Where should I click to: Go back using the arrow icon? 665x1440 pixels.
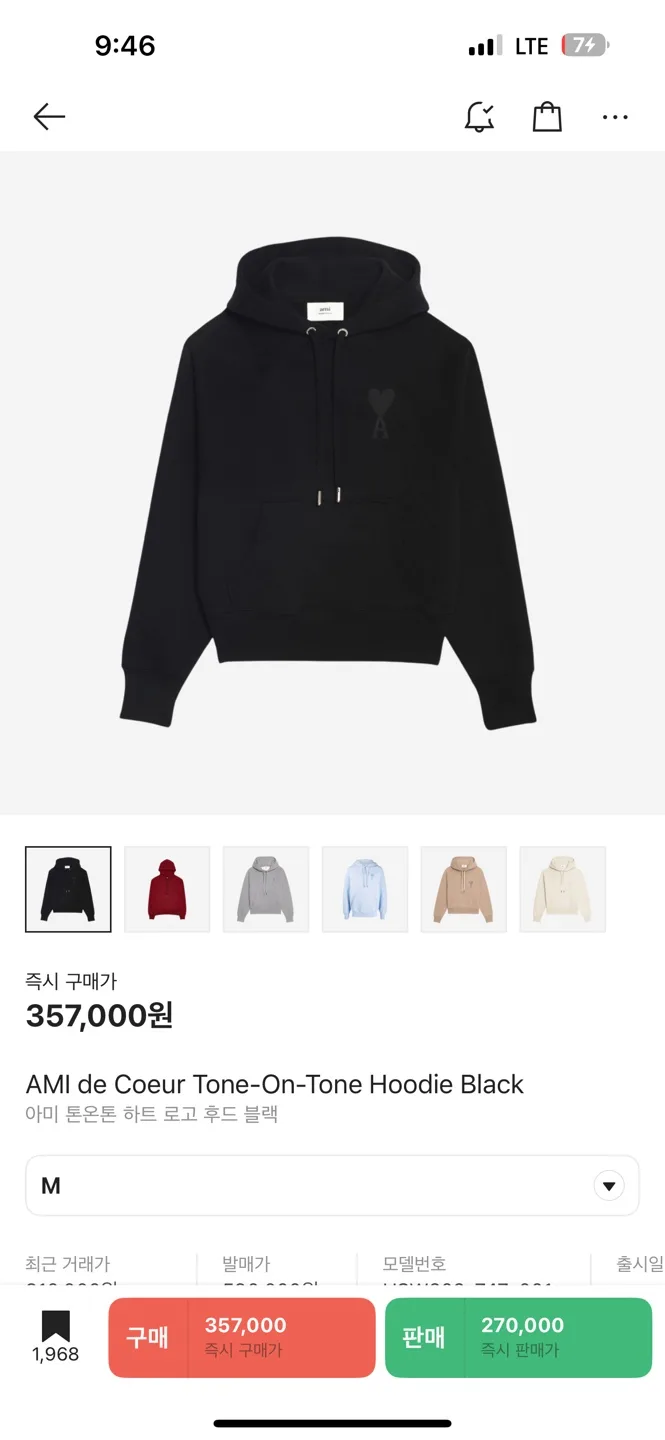(x=48, y=117)
